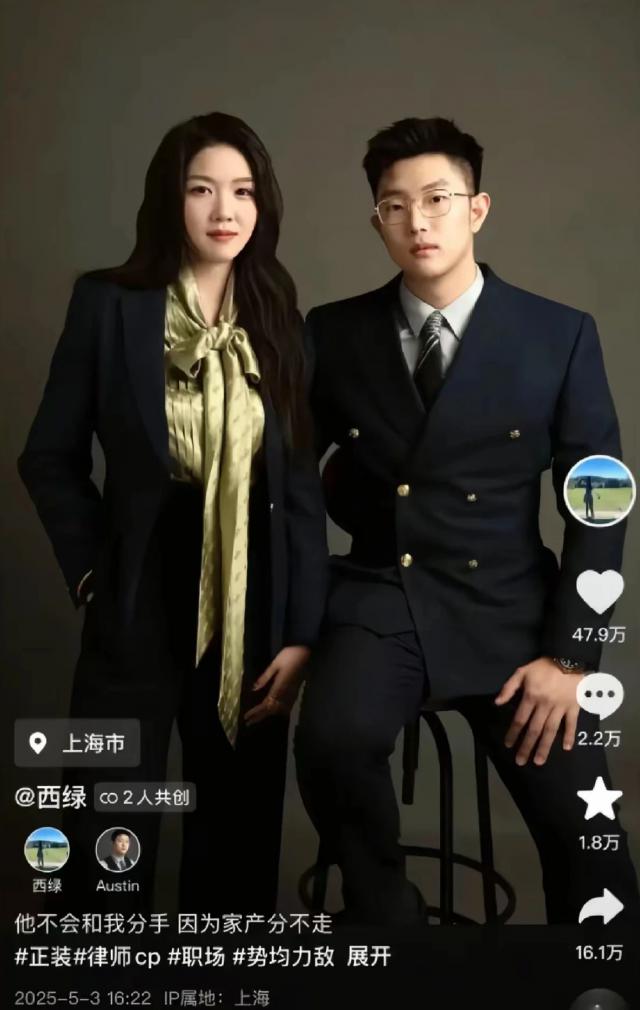Open the #职场 hashtag
Viewport: 640px width, 1010px height.
click(x=193, y=957)
